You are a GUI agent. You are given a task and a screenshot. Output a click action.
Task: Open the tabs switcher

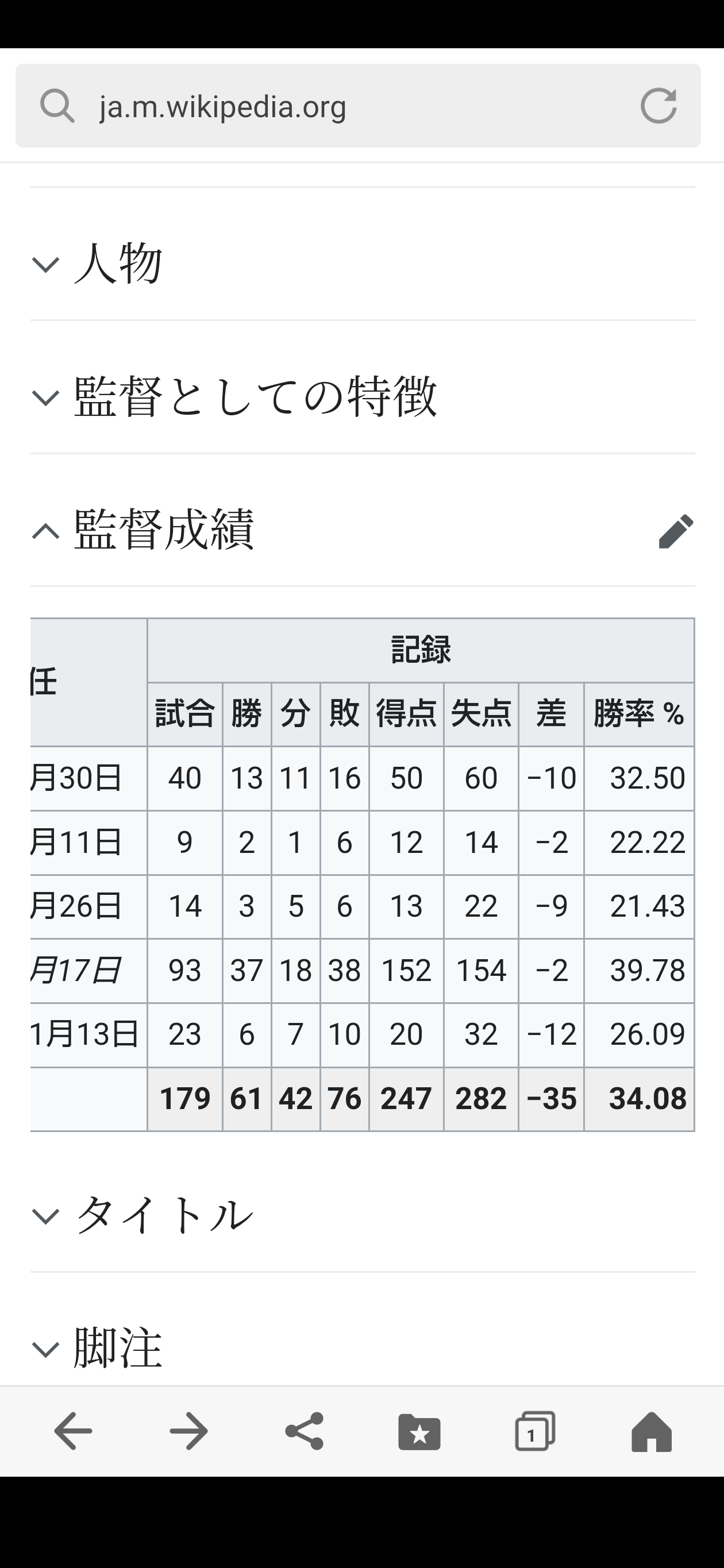point(535,1431)
